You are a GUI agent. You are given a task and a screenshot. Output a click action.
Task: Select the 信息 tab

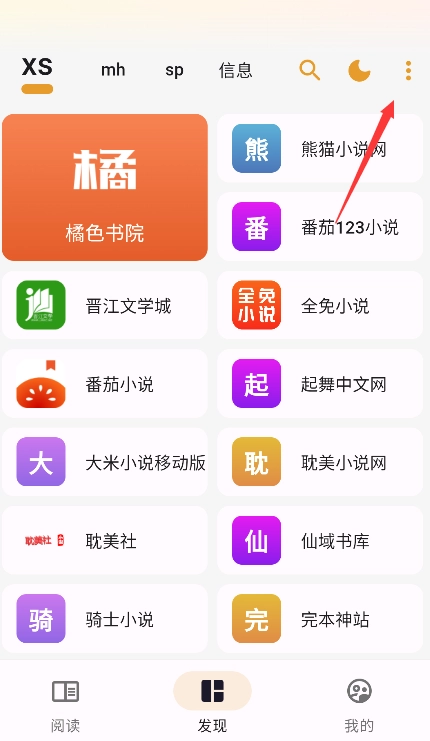(235, 70)
